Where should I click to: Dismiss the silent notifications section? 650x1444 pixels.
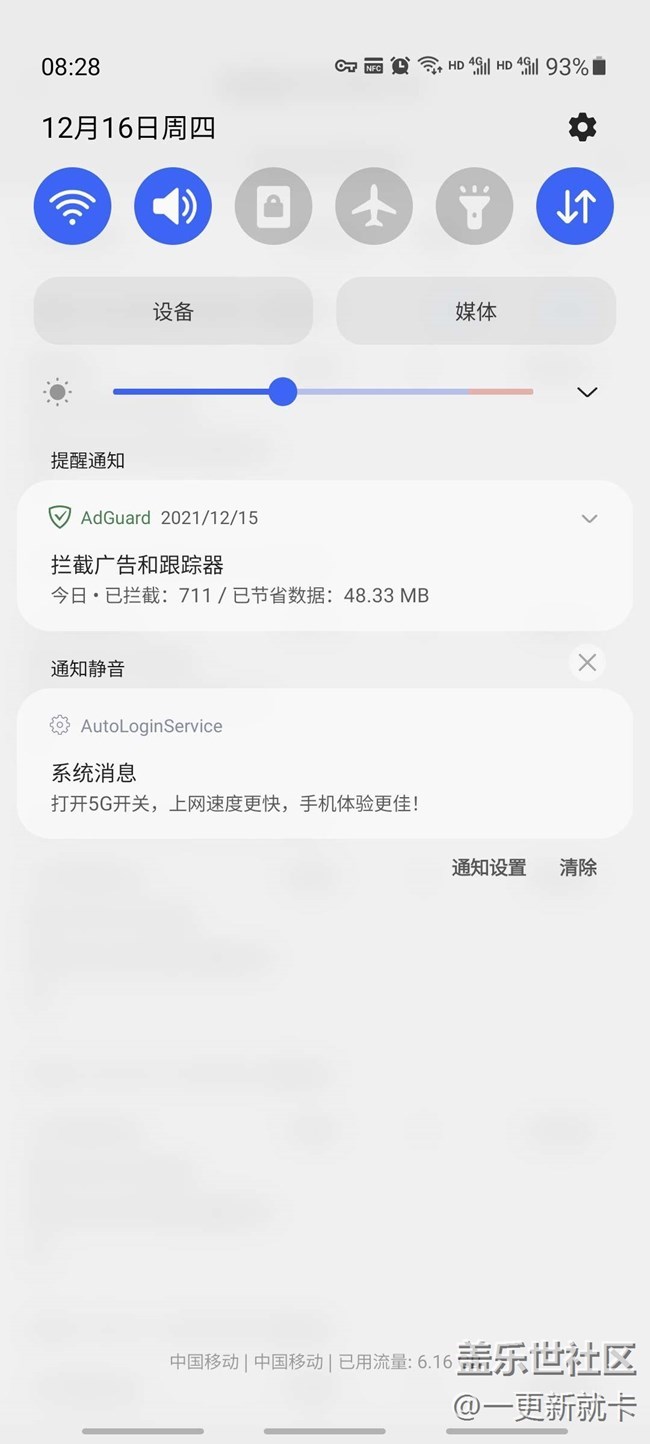pos(587,662)
